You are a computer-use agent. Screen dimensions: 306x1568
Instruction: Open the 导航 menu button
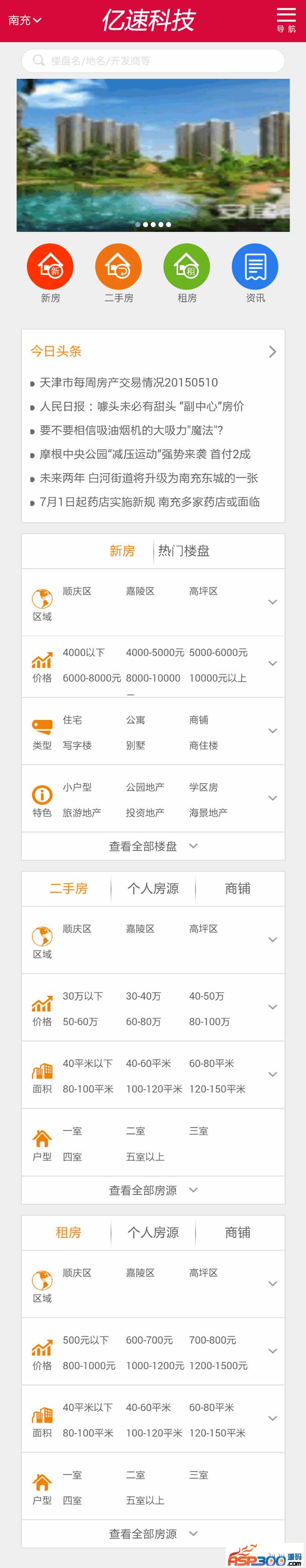(285, 20)
